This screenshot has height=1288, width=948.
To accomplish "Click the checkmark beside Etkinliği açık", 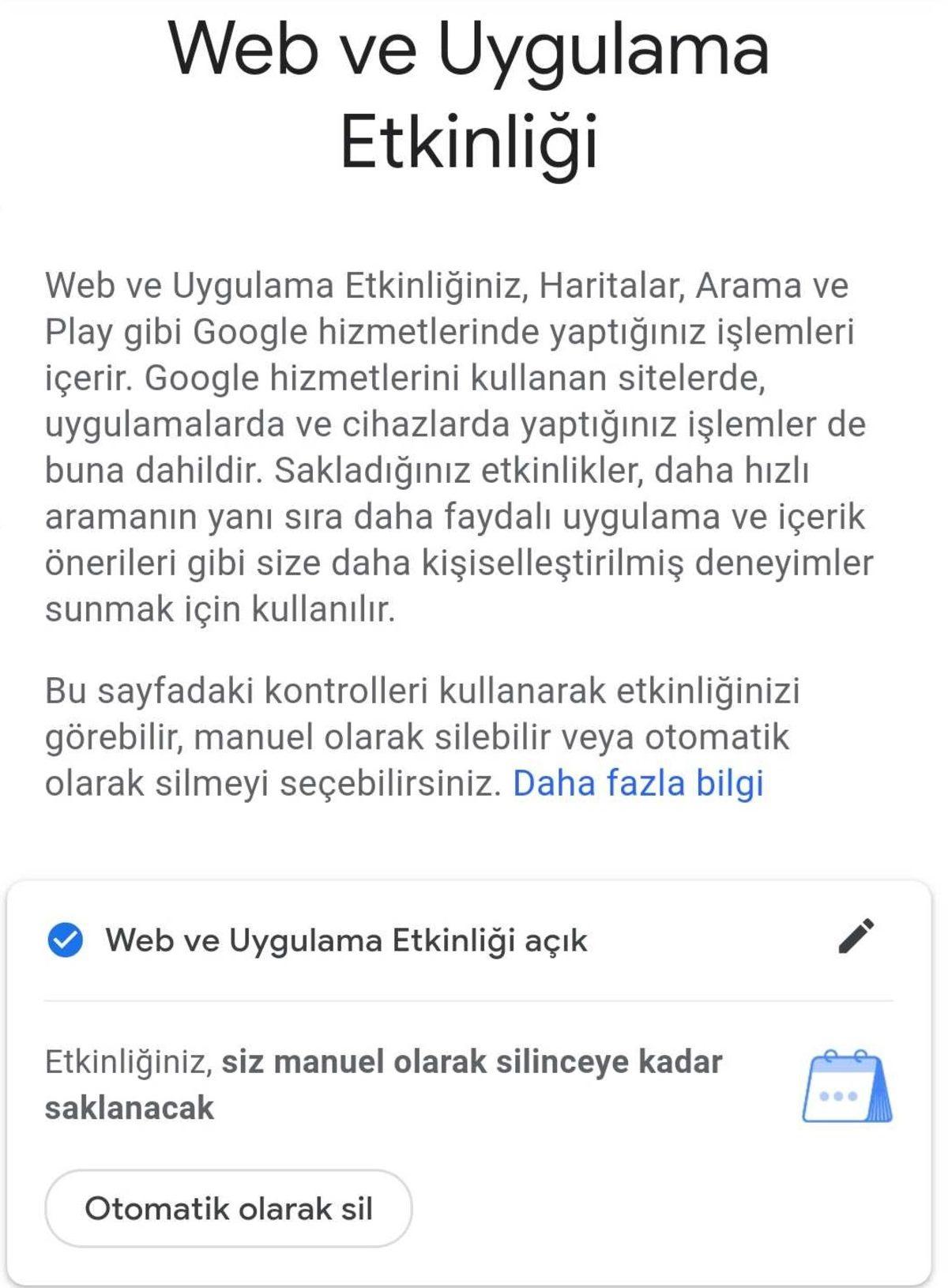I will pyautogui.click(x=65, y=940).
